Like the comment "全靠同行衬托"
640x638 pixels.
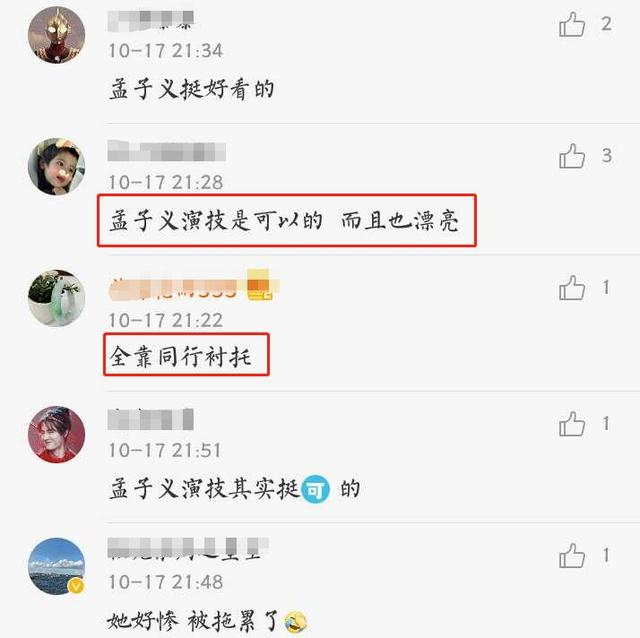tap(572, 289)
